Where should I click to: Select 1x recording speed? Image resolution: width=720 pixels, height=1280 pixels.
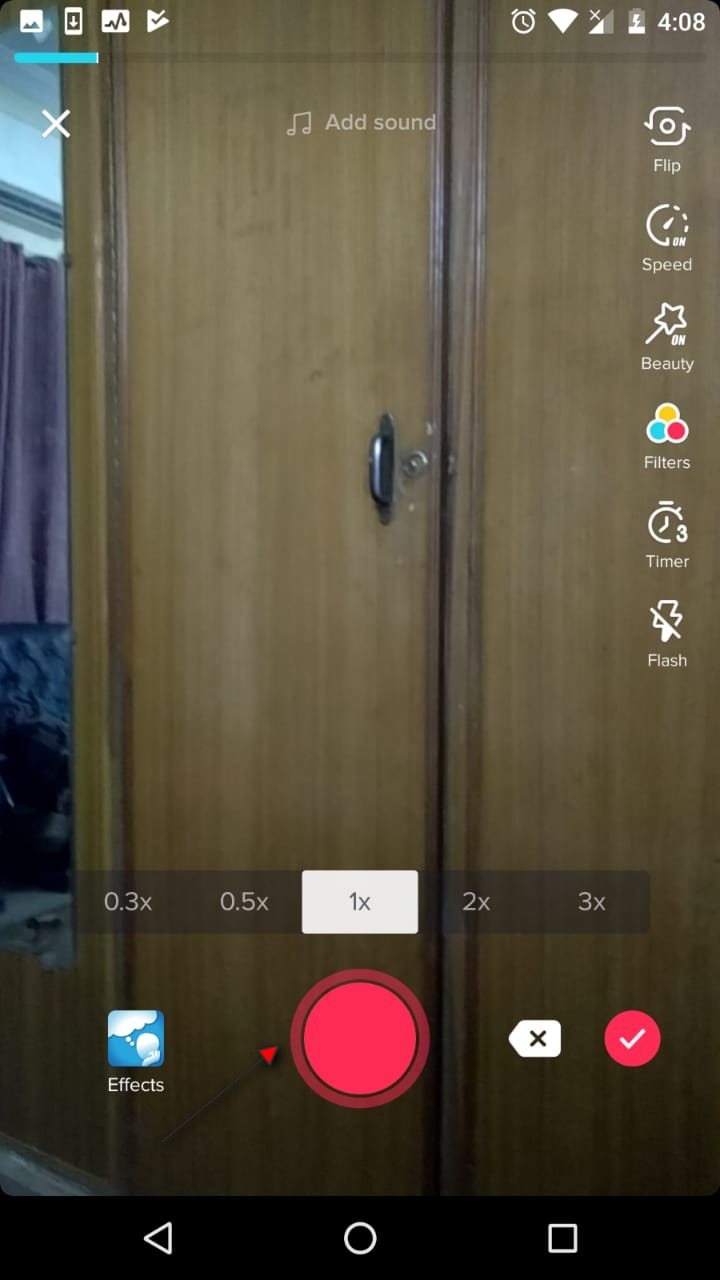(360, 902)
